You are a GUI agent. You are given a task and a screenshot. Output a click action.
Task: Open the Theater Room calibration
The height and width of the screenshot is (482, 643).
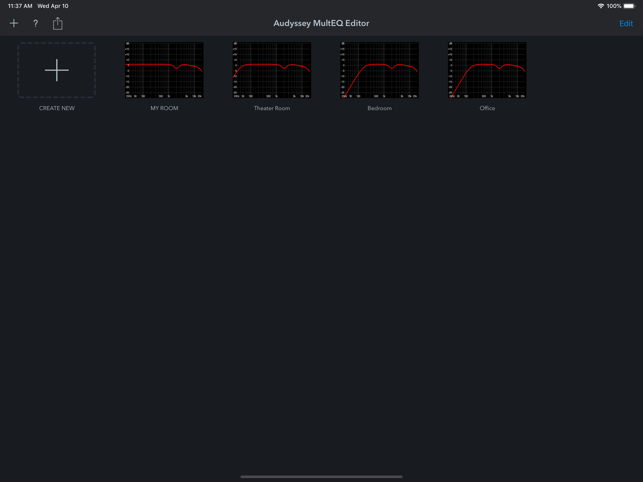point(272,70)
